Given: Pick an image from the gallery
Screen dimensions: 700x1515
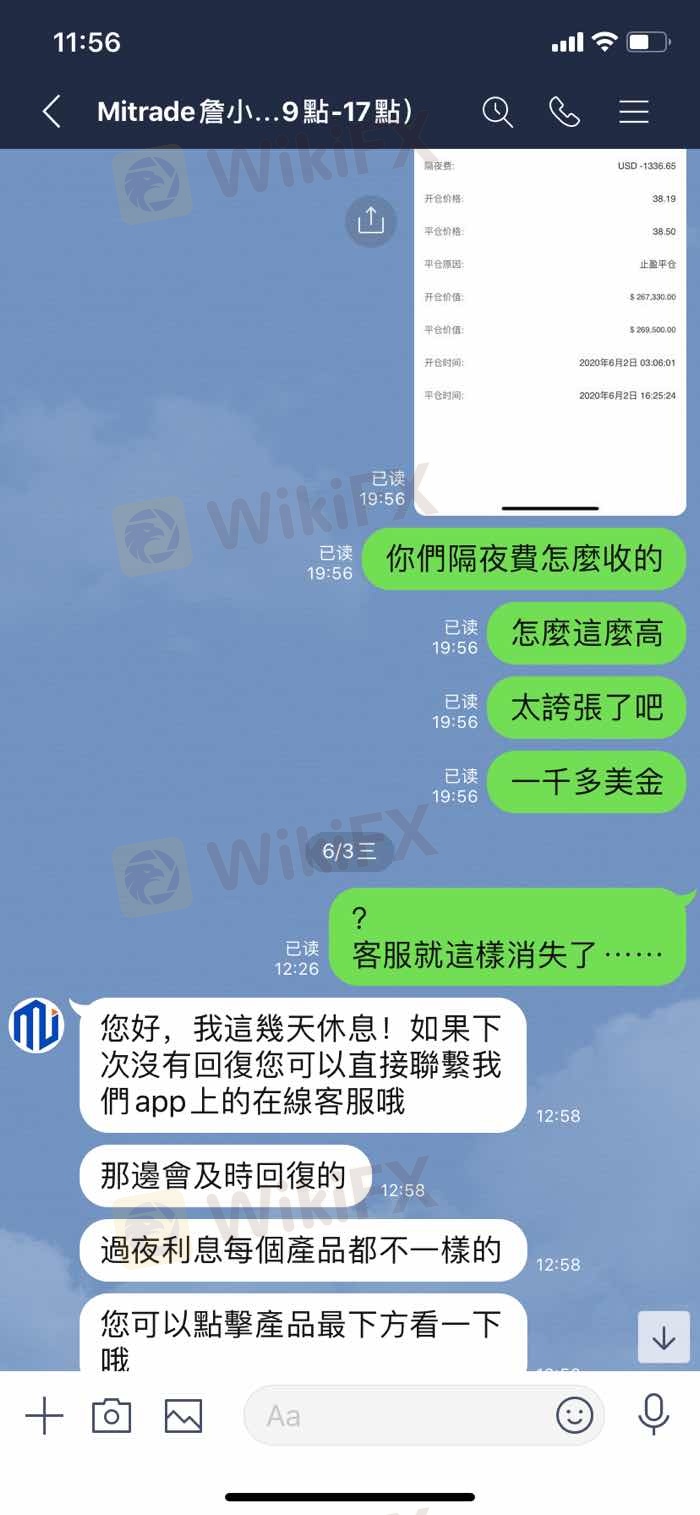Looking at the screenshot, I should click(x=183, y=1416).
